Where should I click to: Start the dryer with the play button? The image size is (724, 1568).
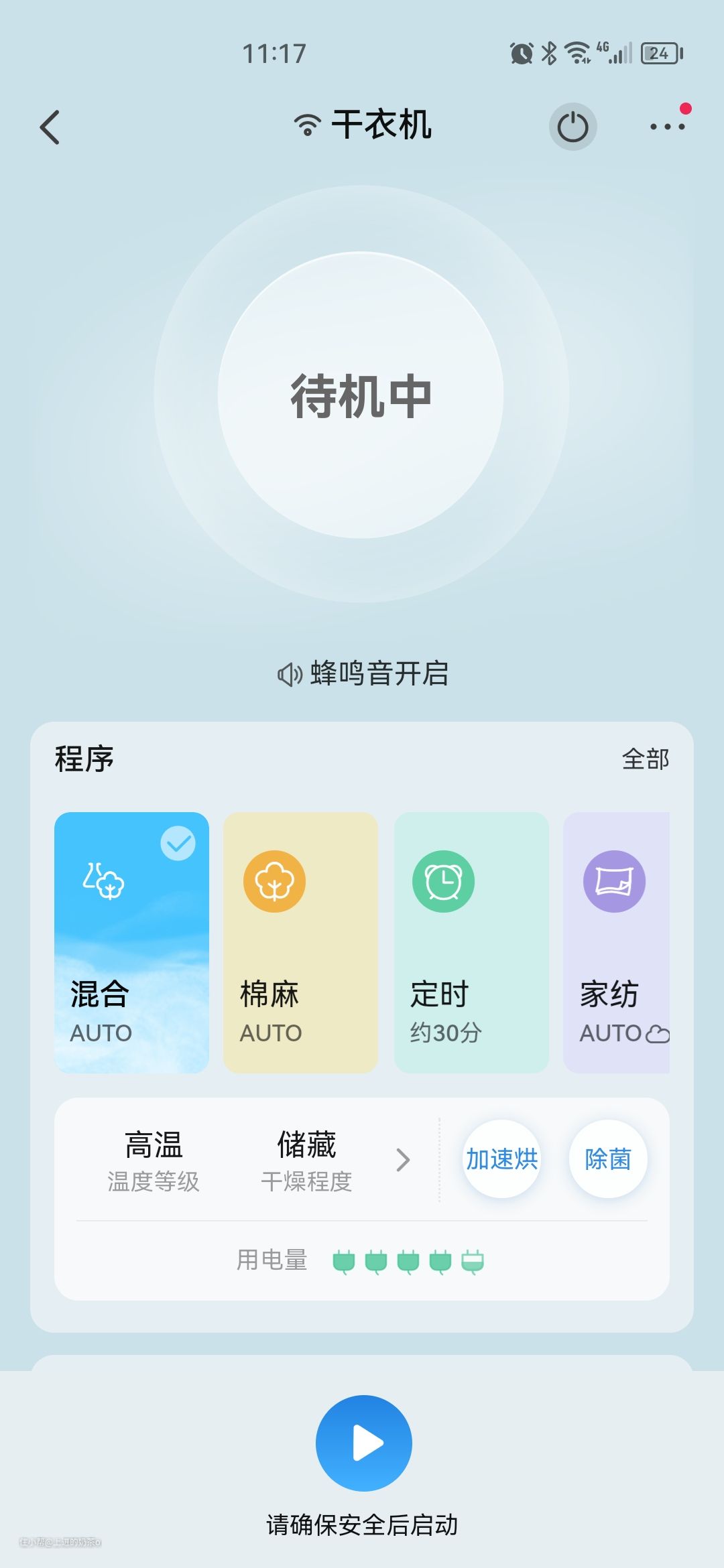[x=363, y=1443]
